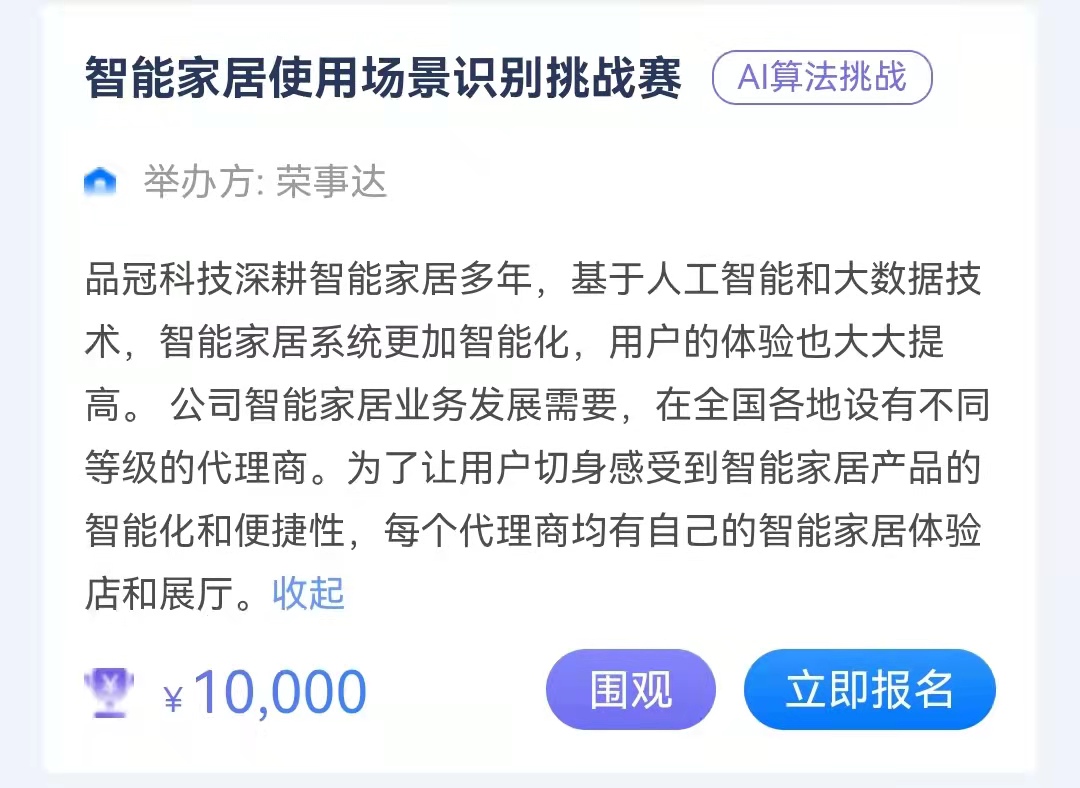Collapse the description with 收起
The width and height of the screenshot is (1080, 788).
click(308, 593)
